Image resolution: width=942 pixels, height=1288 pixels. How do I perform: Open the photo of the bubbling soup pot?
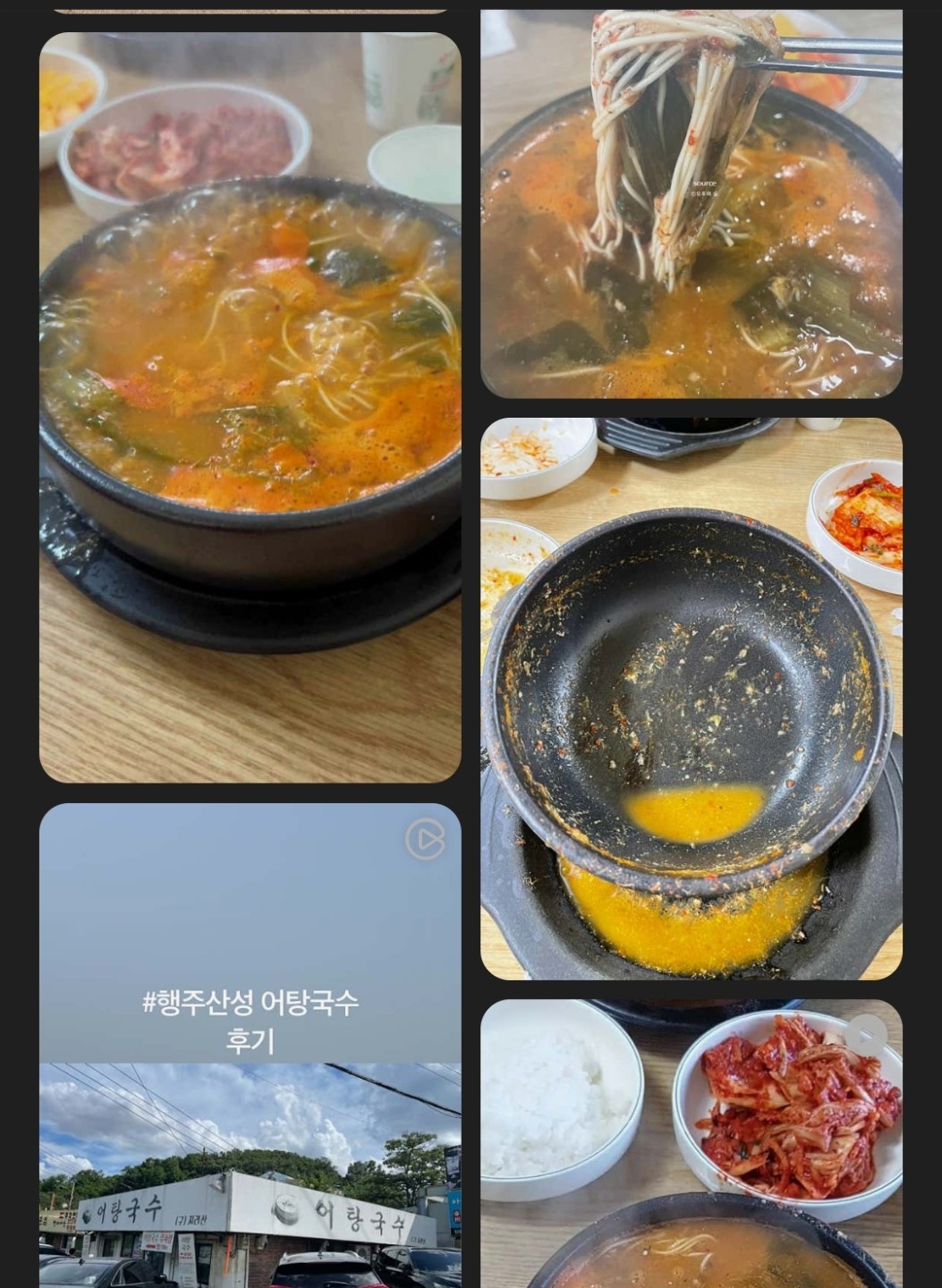pos(250,407)
